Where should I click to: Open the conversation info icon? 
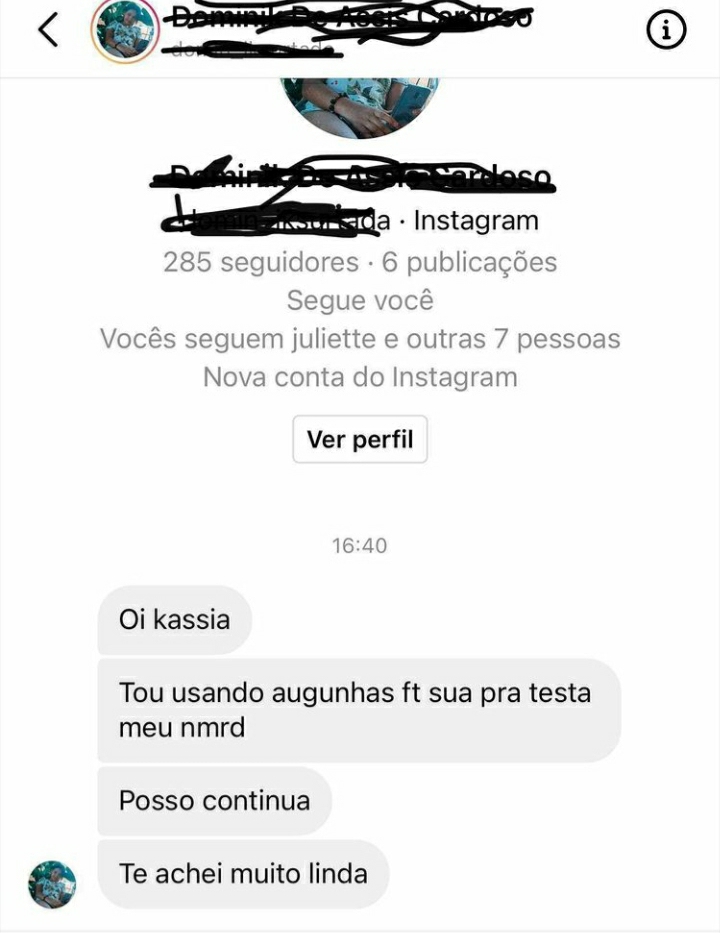coord(667,32)
